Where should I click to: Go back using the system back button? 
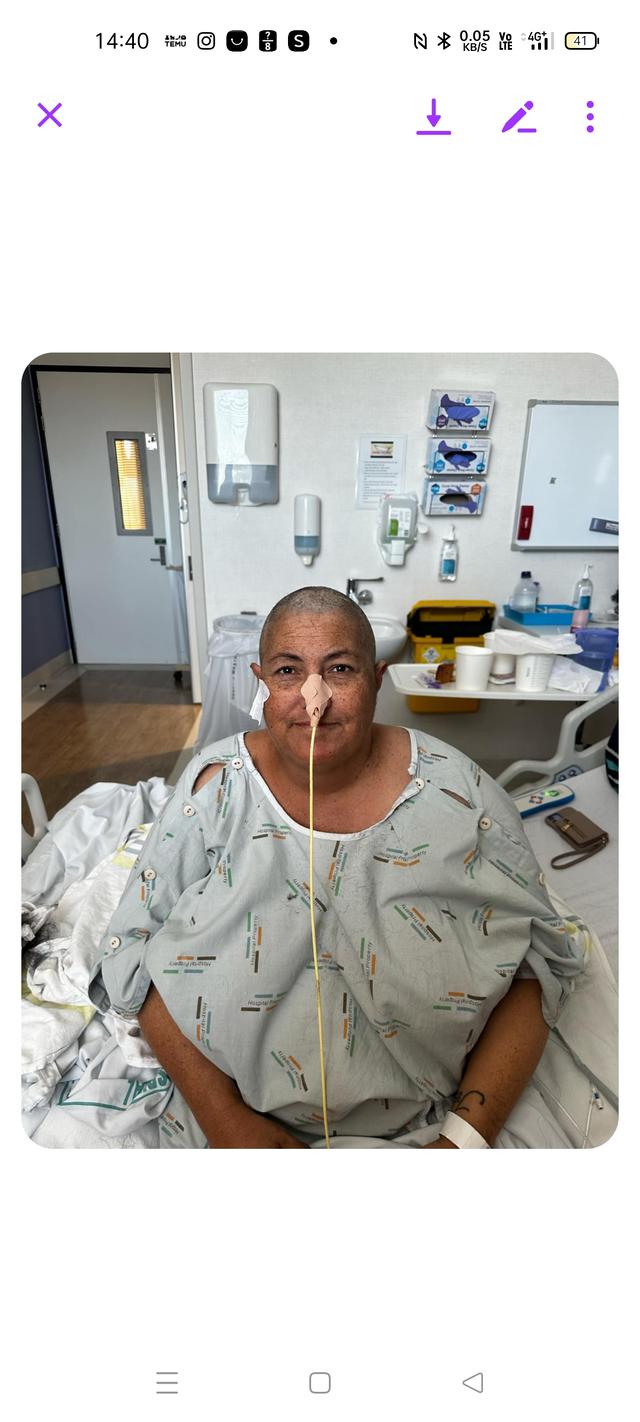pyautogui.click(x=473, y=1382)
